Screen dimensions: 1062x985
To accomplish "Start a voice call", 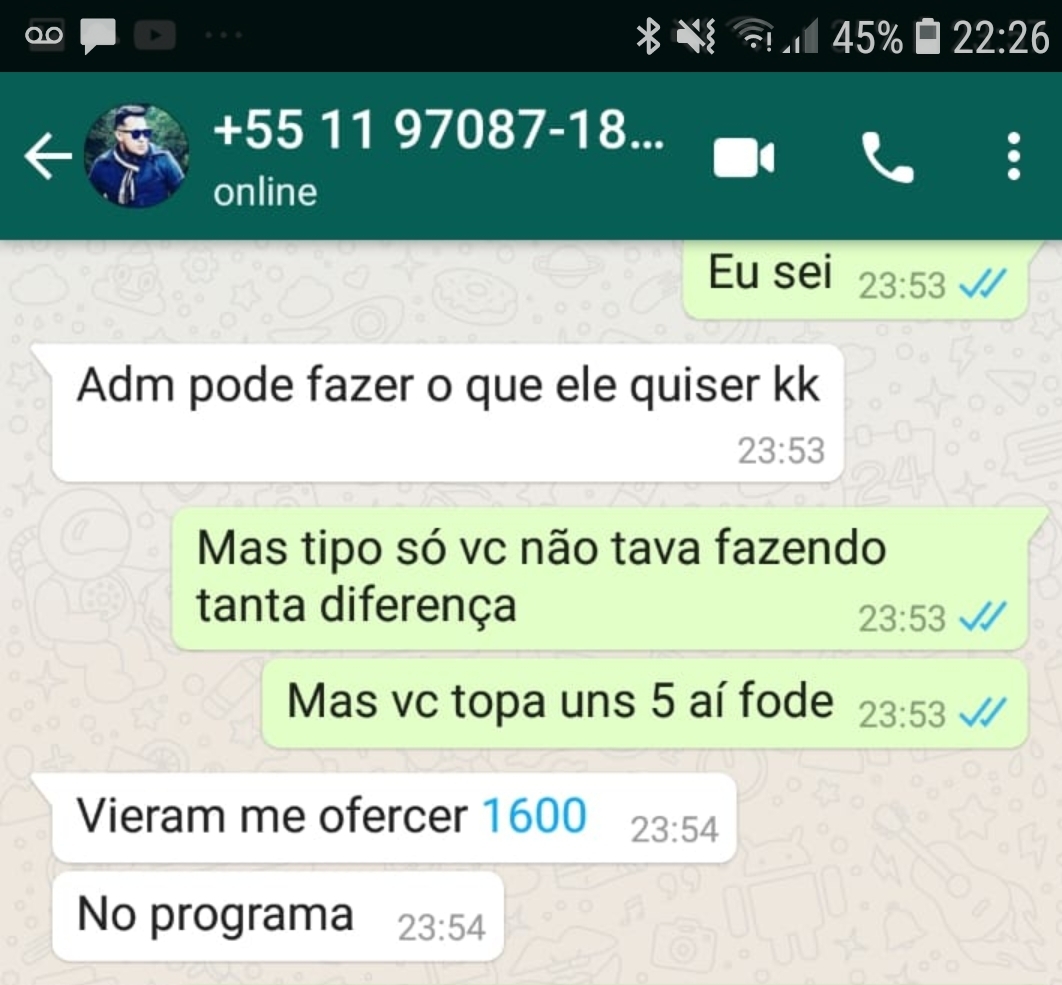I will (886, 158).
